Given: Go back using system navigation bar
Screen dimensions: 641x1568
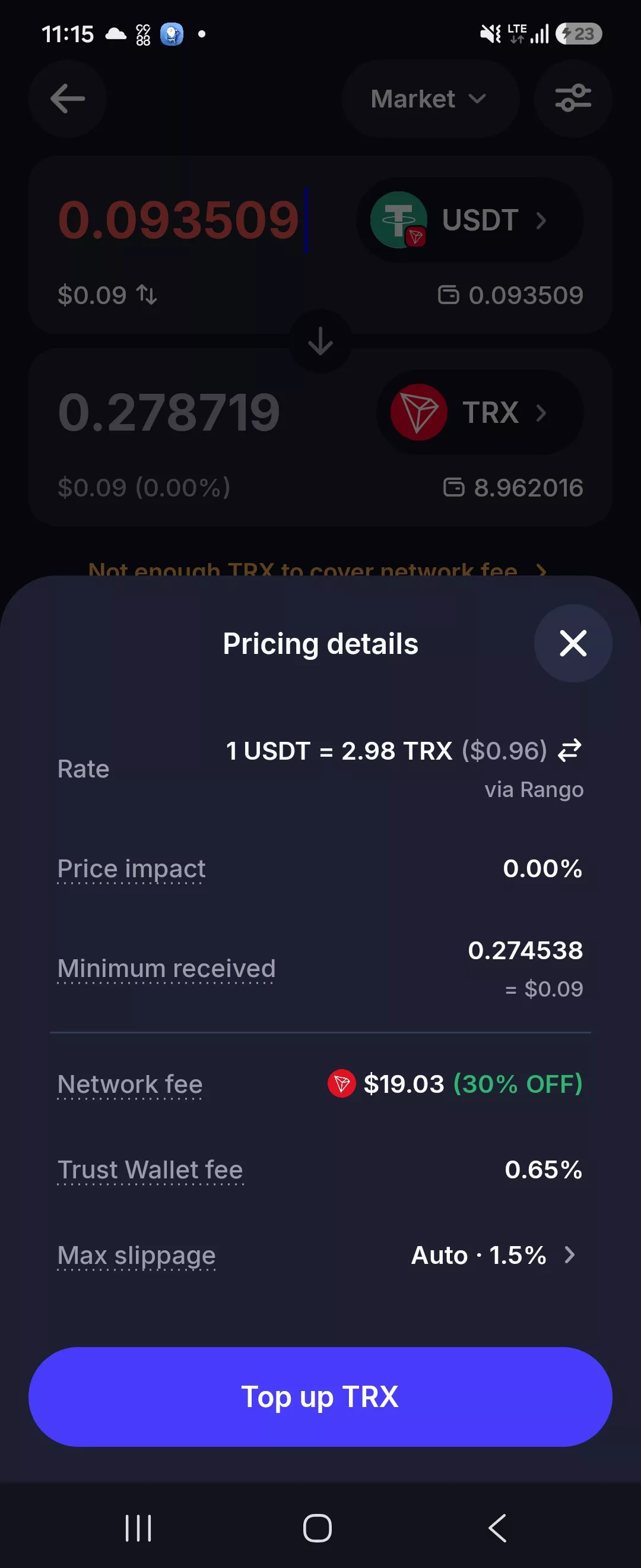Looking at the screenshot, I should click(497, 1528).
